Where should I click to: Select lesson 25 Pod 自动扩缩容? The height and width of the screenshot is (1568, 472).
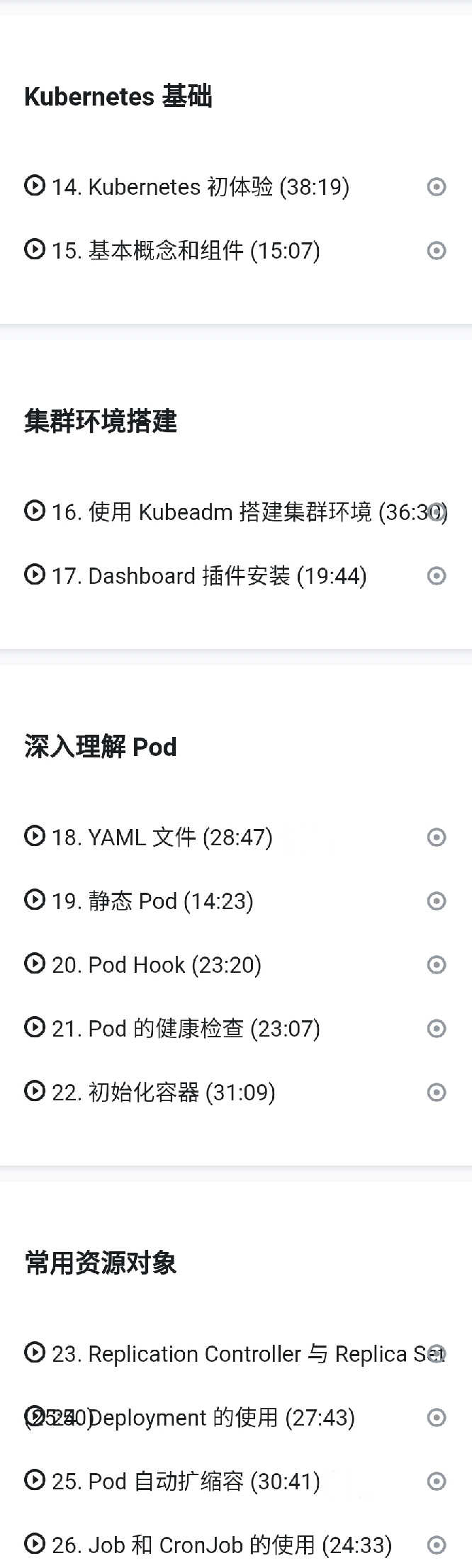(186, 1482)
